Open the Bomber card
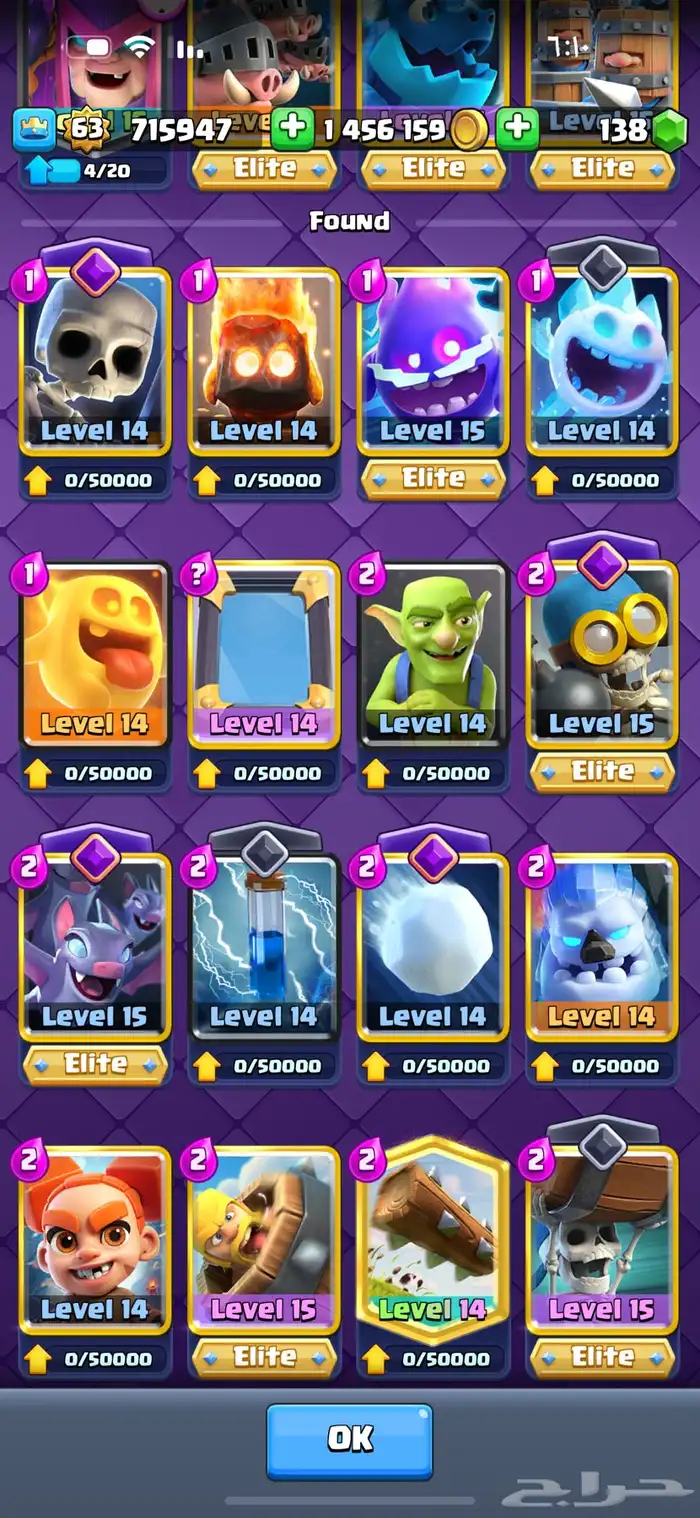This screenshot has width=700, height=1518. point(602,652)
